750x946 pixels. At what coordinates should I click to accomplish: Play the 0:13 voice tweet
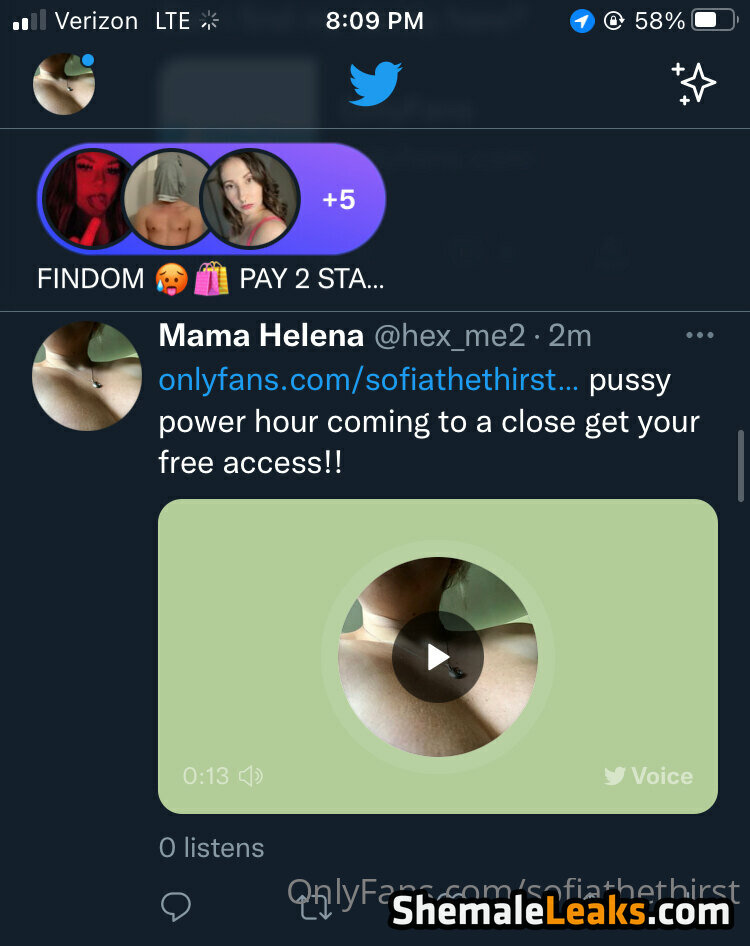point(438,657)
